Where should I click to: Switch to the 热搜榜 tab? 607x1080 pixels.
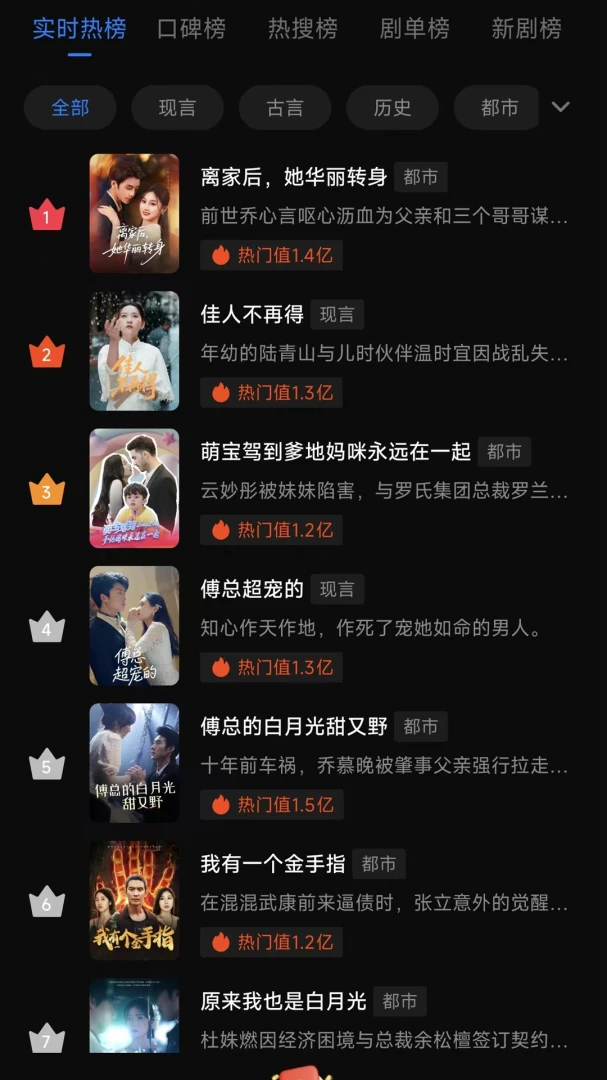(x=302, y=29)
